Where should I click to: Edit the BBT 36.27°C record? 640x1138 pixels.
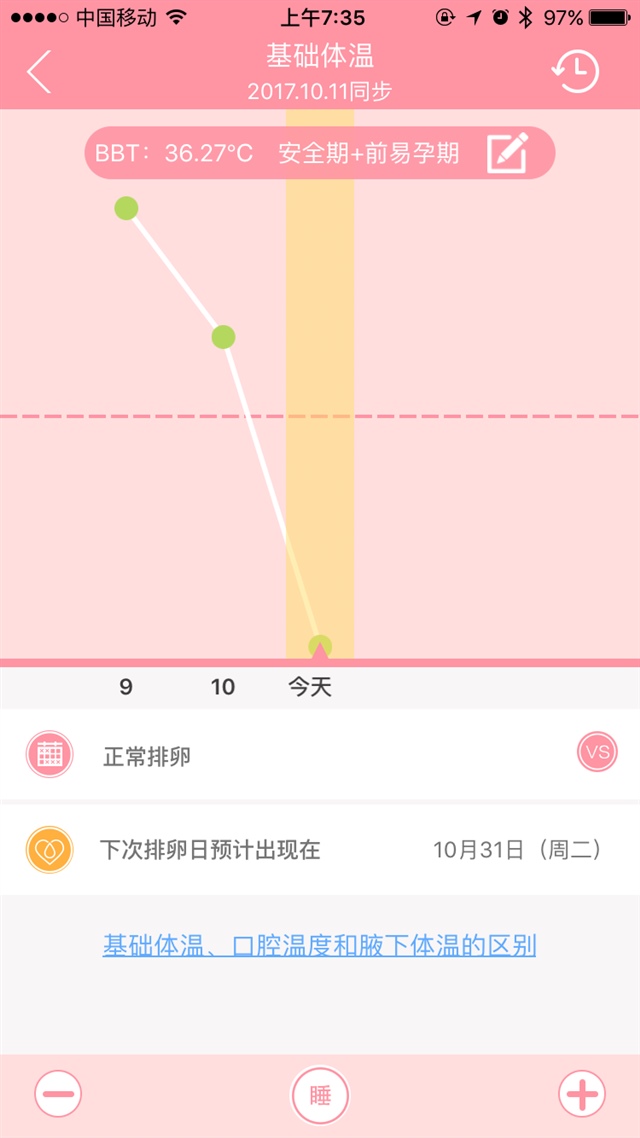point(507,153)
